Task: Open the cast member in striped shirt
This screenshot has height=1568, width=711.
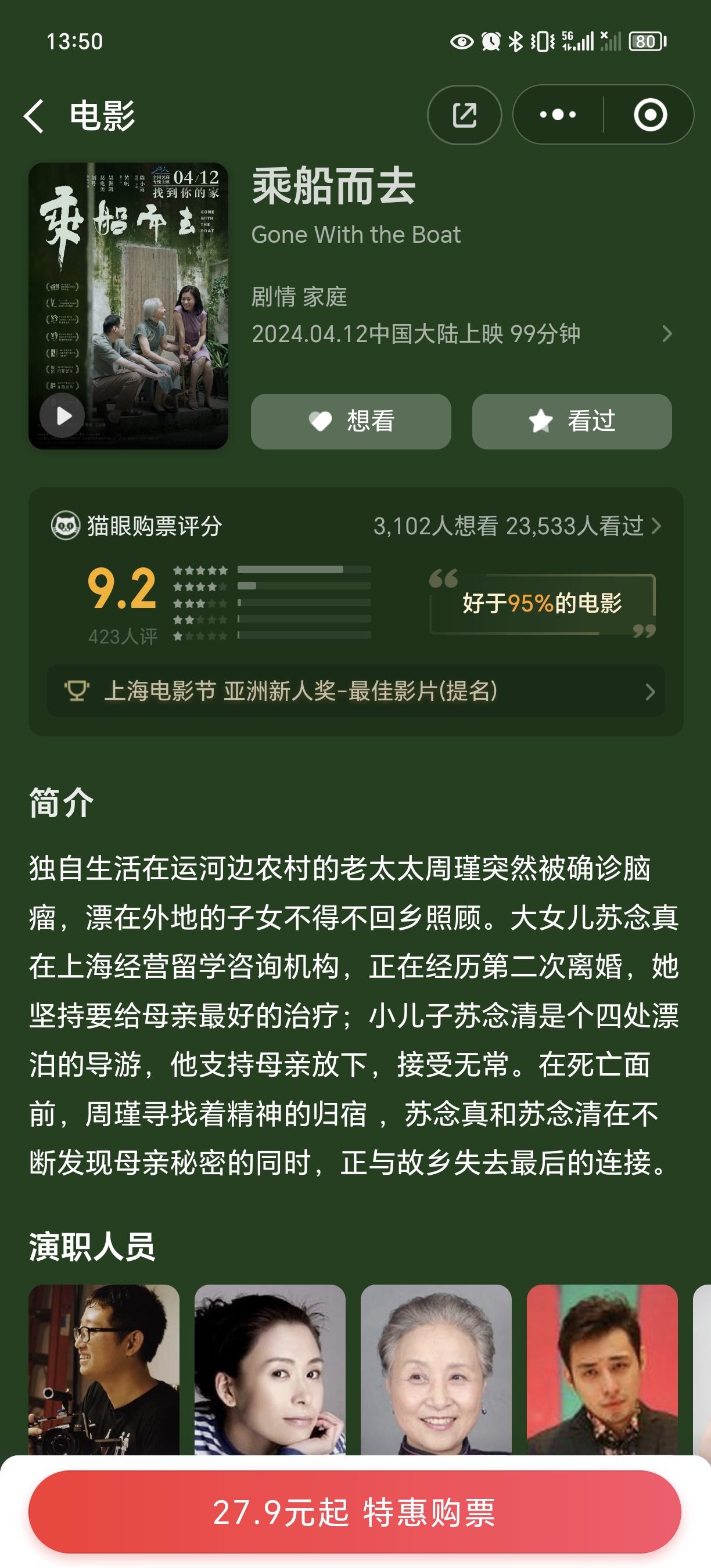Action: click(x=270, y=1369)
